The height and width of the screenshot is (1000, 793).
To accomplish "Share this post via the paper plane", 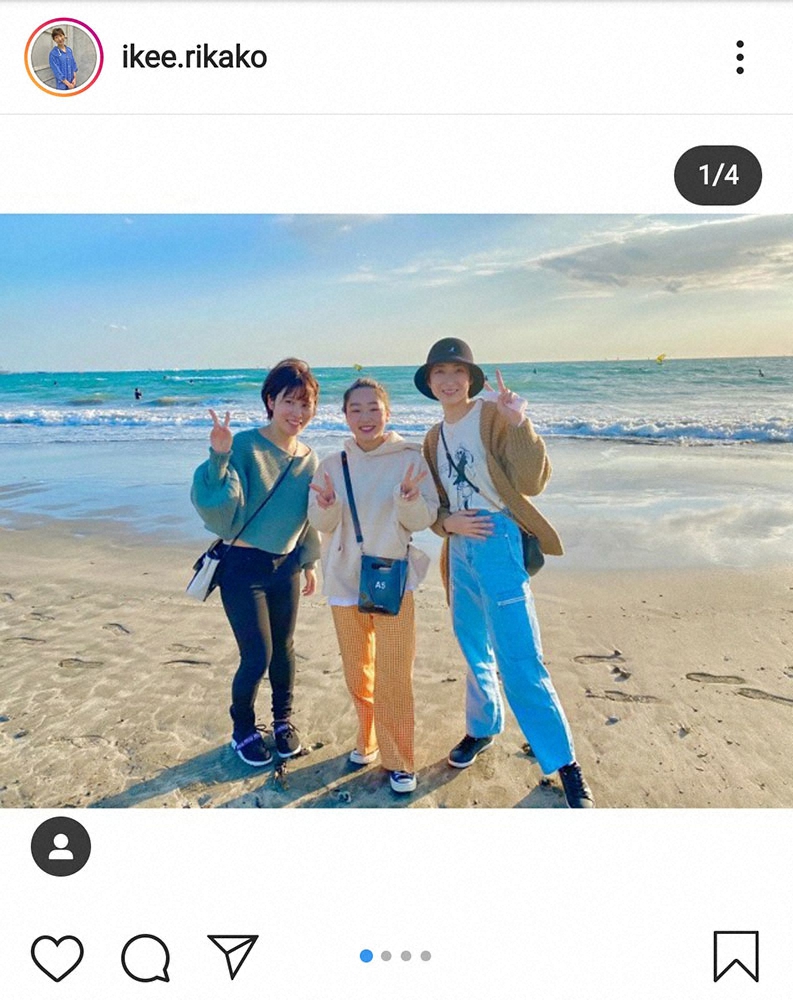I will tap(233, 956).
